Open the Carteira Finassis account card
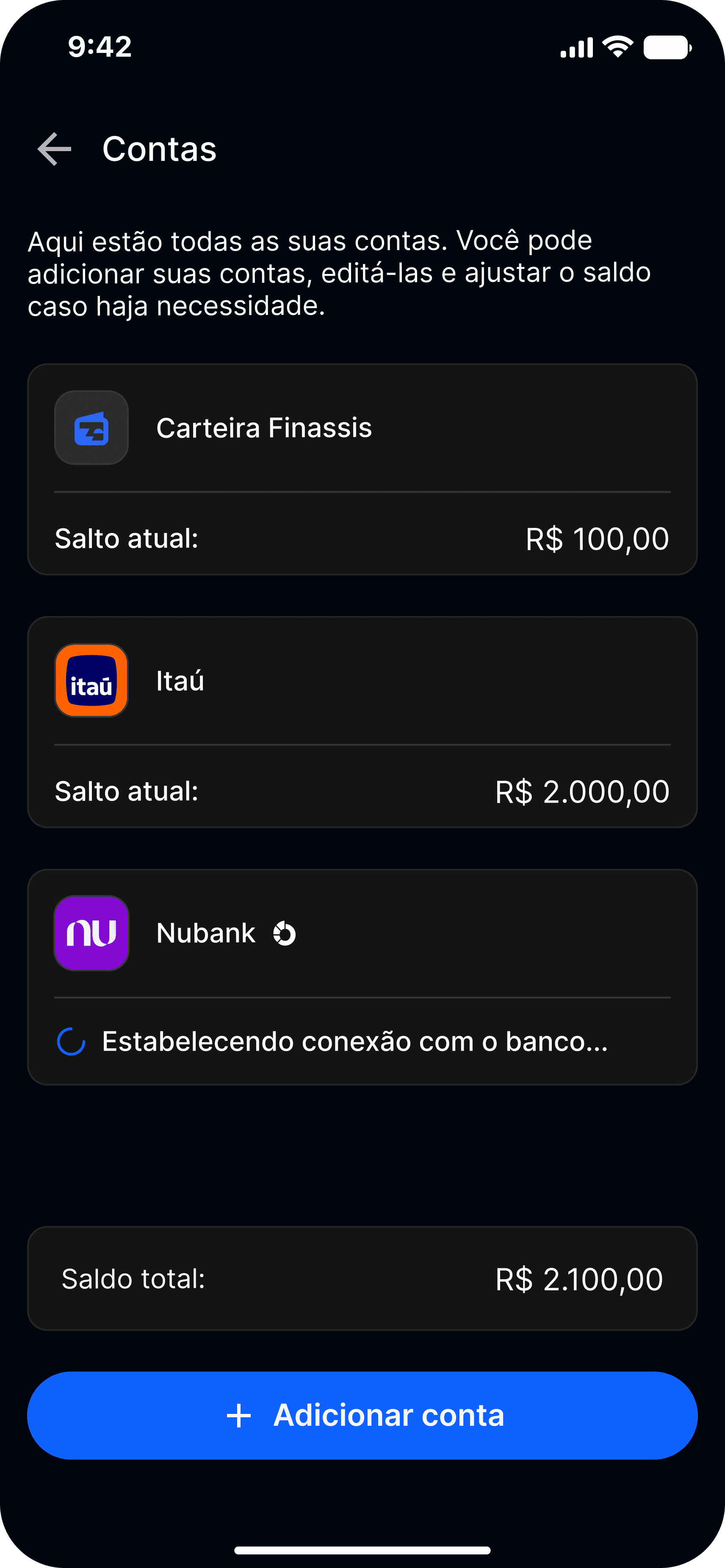The height and width of the screenshot is (1568, 725). point(362,469)
